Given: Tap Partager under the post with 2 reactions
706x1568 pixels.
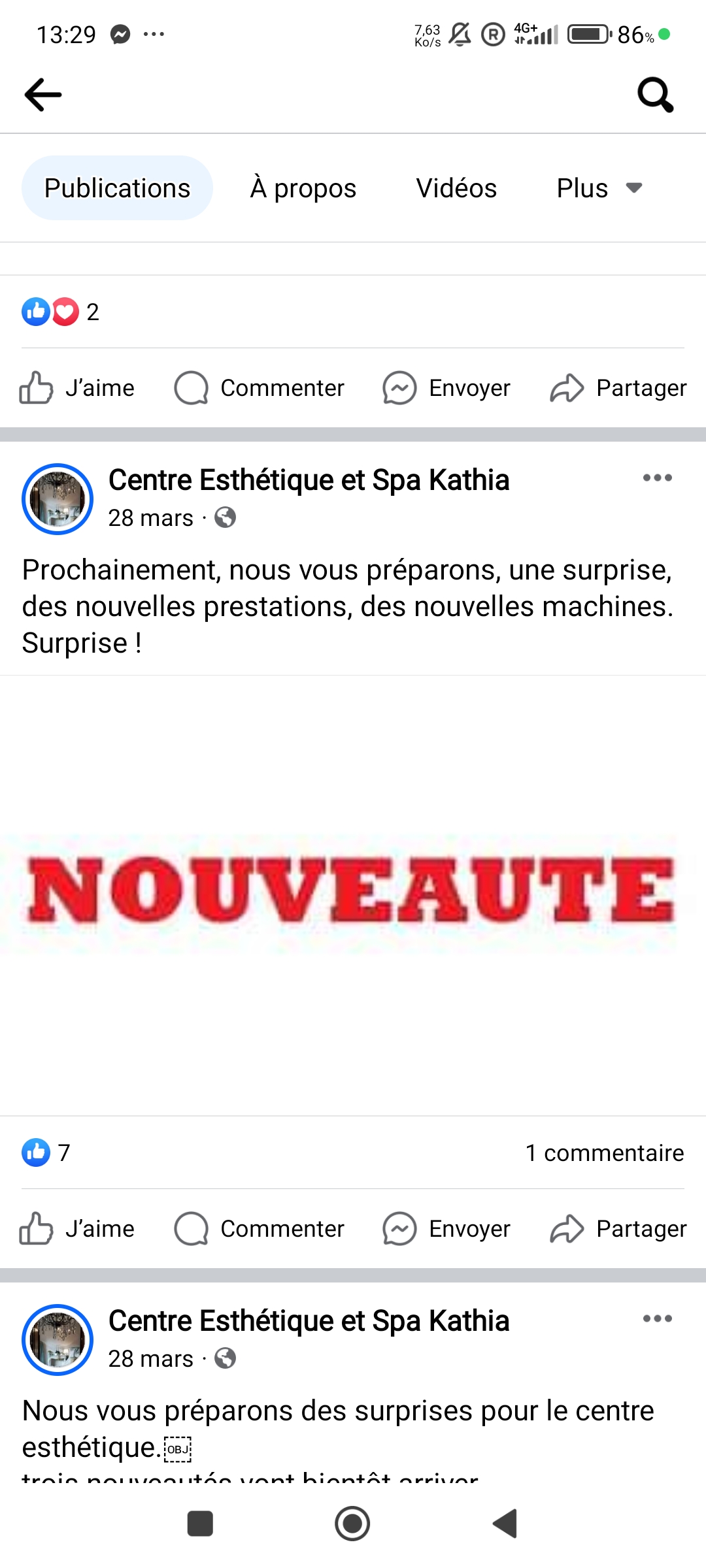Looking at the screenshot, I should (x=618, y=388).
